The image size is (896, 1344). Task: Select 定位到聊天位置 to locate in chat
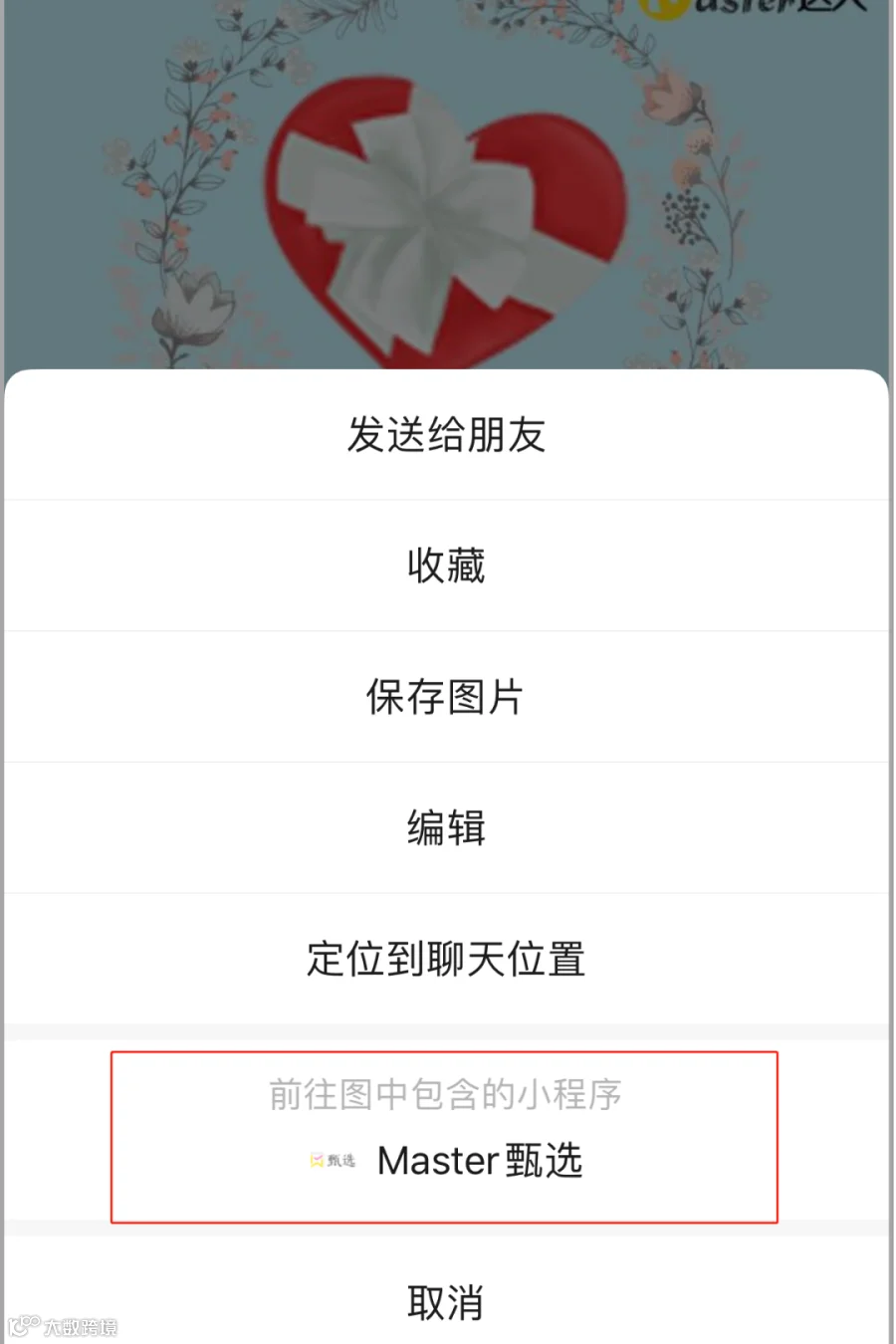pos(446,959)
